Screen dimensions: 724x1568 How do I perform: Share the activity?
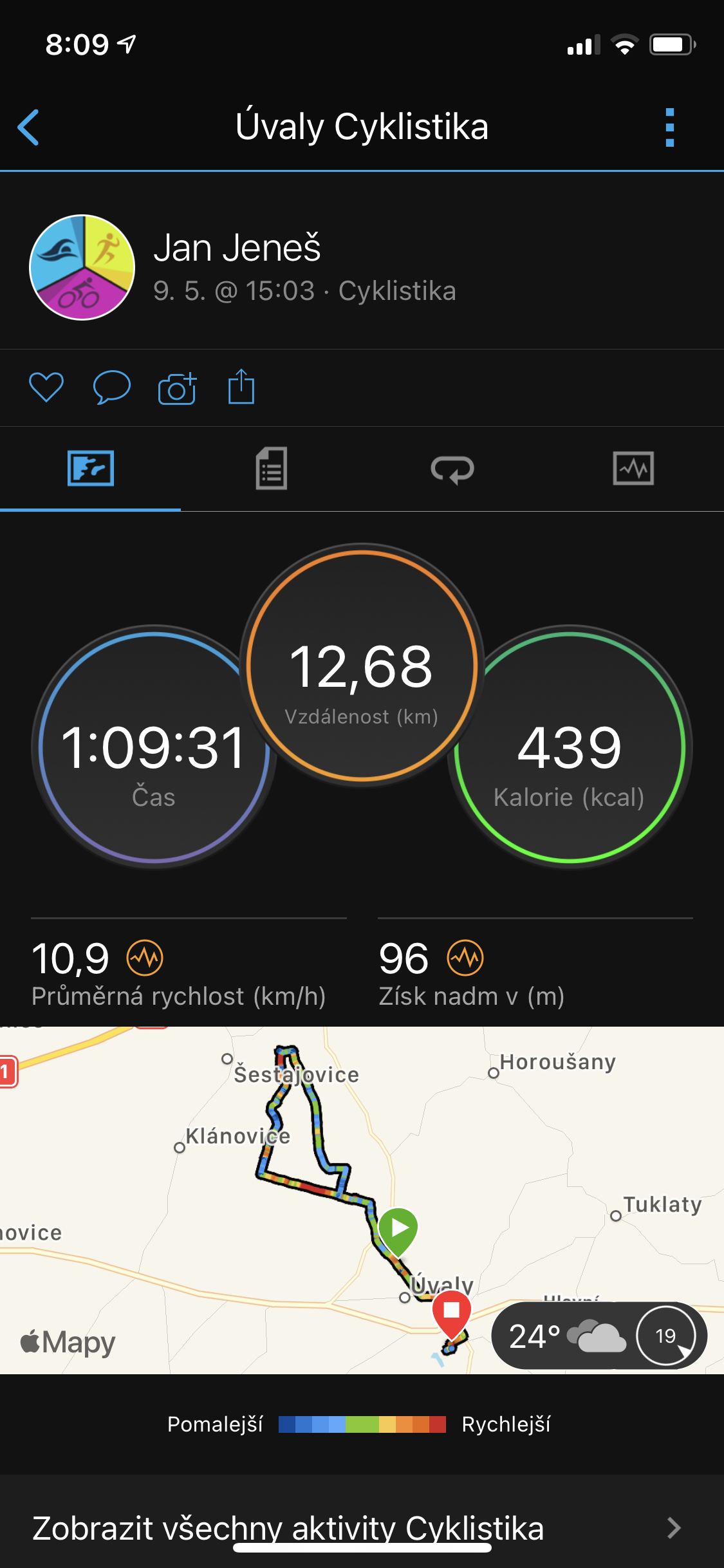coord(241,386)
